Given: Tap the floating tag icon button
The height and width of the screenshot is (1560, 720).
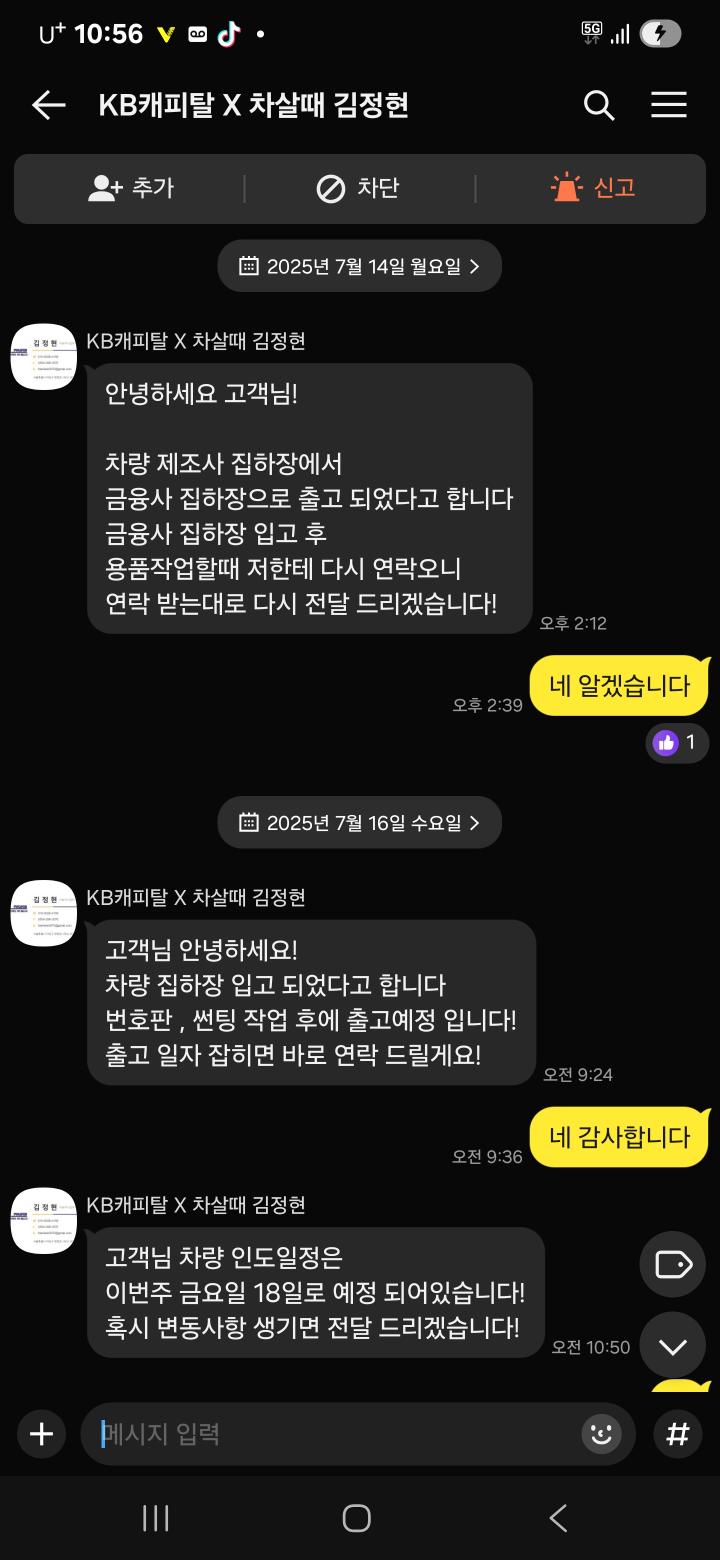Looking at the screenshot, I should [672, 1265].
